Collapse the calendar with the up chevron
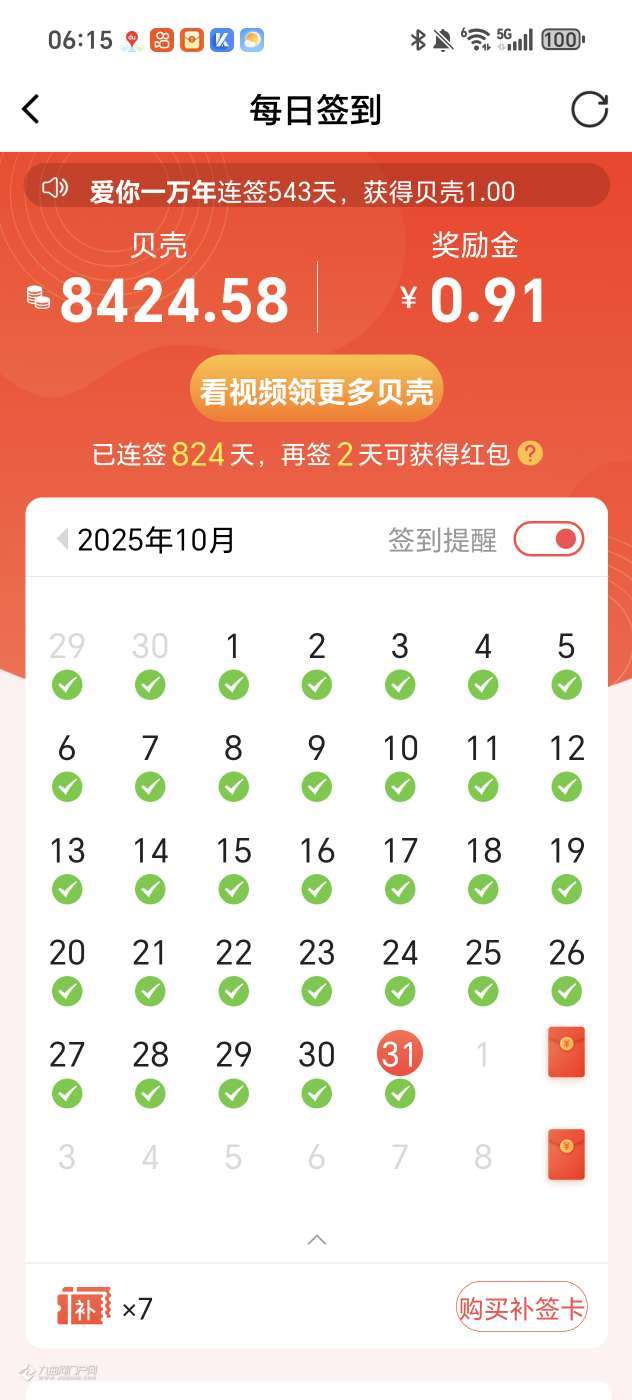632x1400 pixels. [316, 1239]
